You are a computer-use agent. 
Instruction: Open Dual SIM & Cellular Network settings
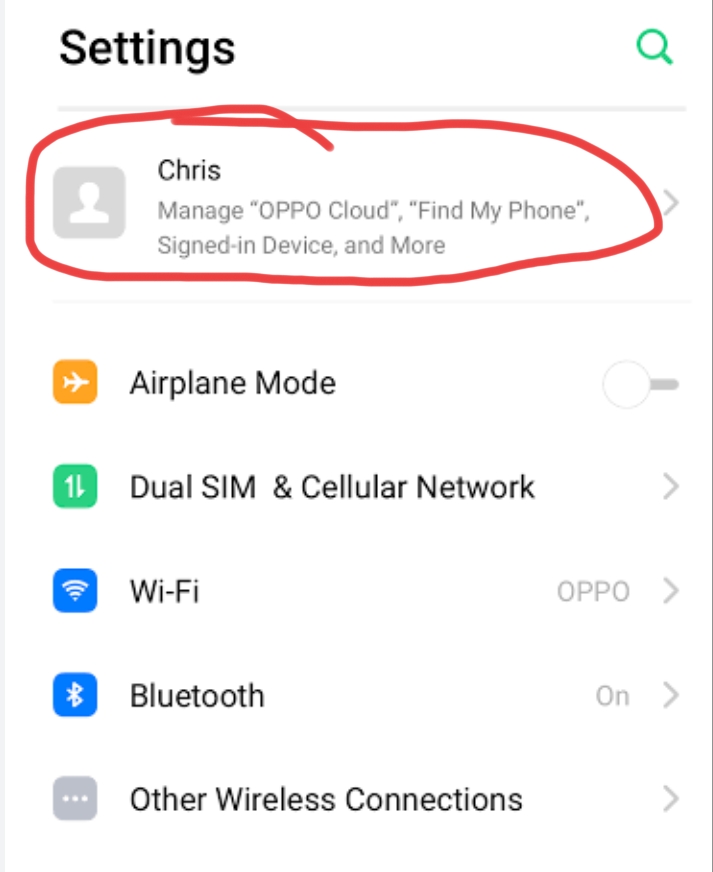[x=332, y=488]
